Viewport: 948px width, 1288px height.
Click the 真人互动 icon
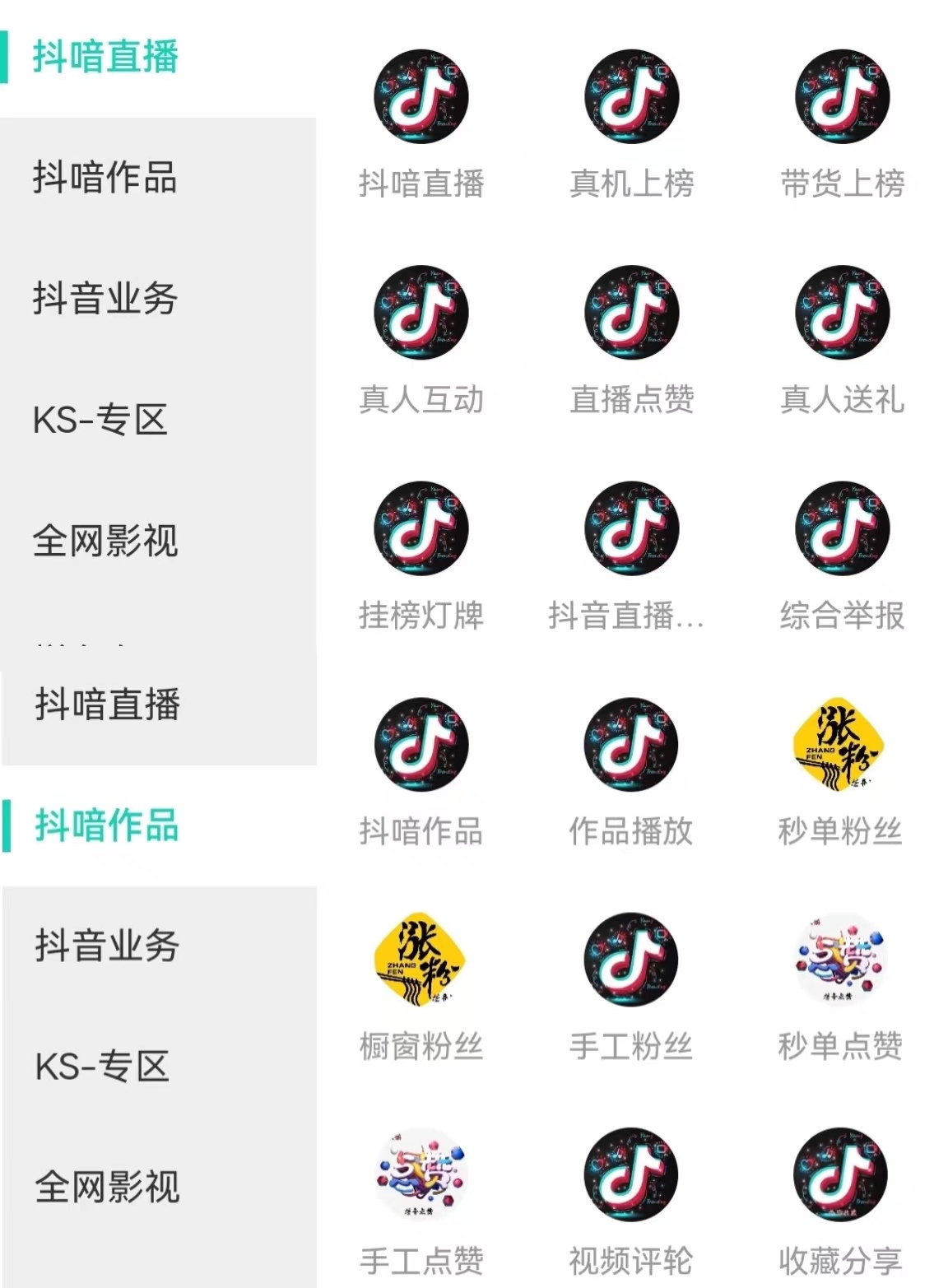[422, 313]
